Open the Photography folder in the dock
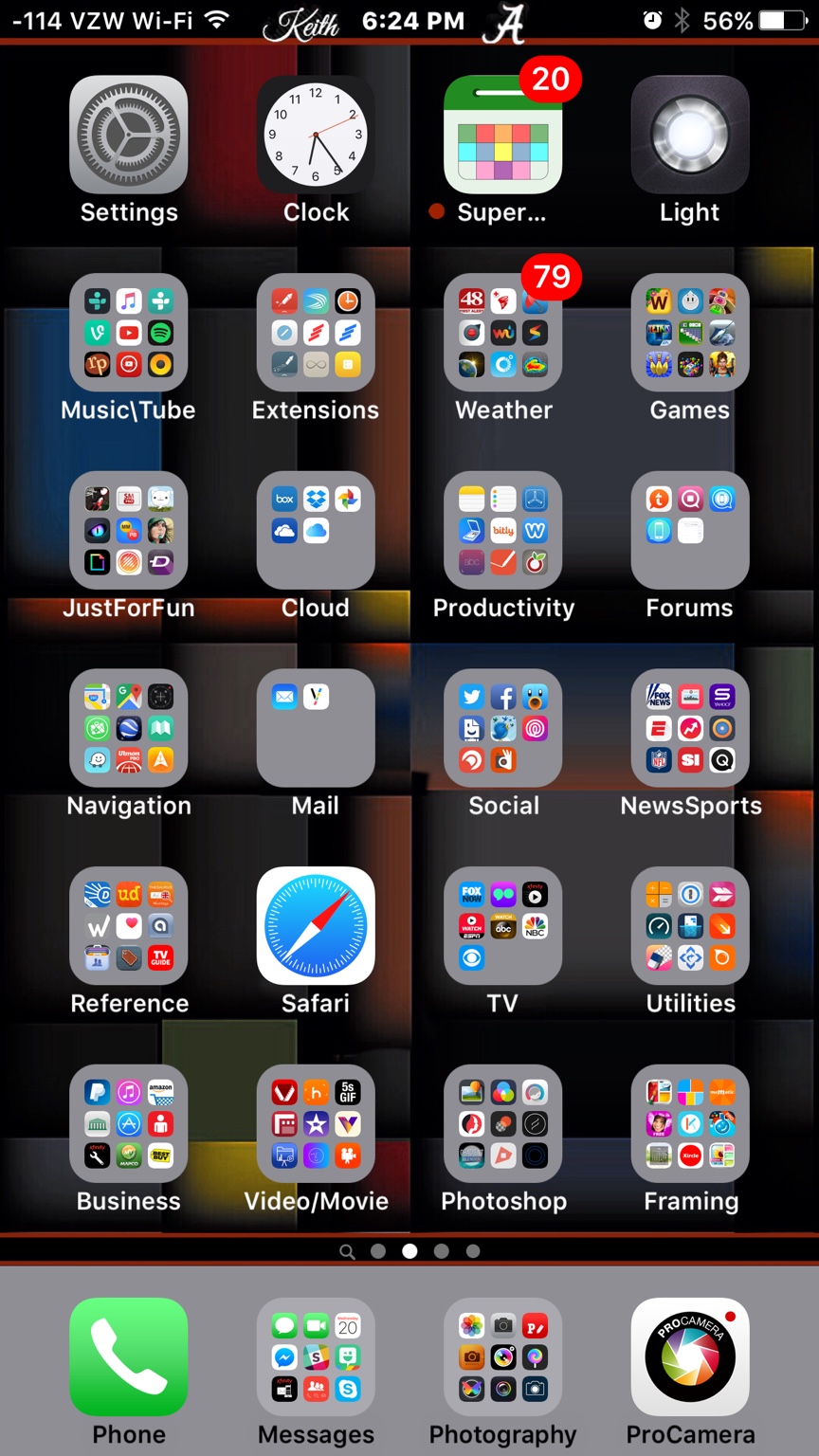The image size is (819, 1456). (x=502, y=1356)
